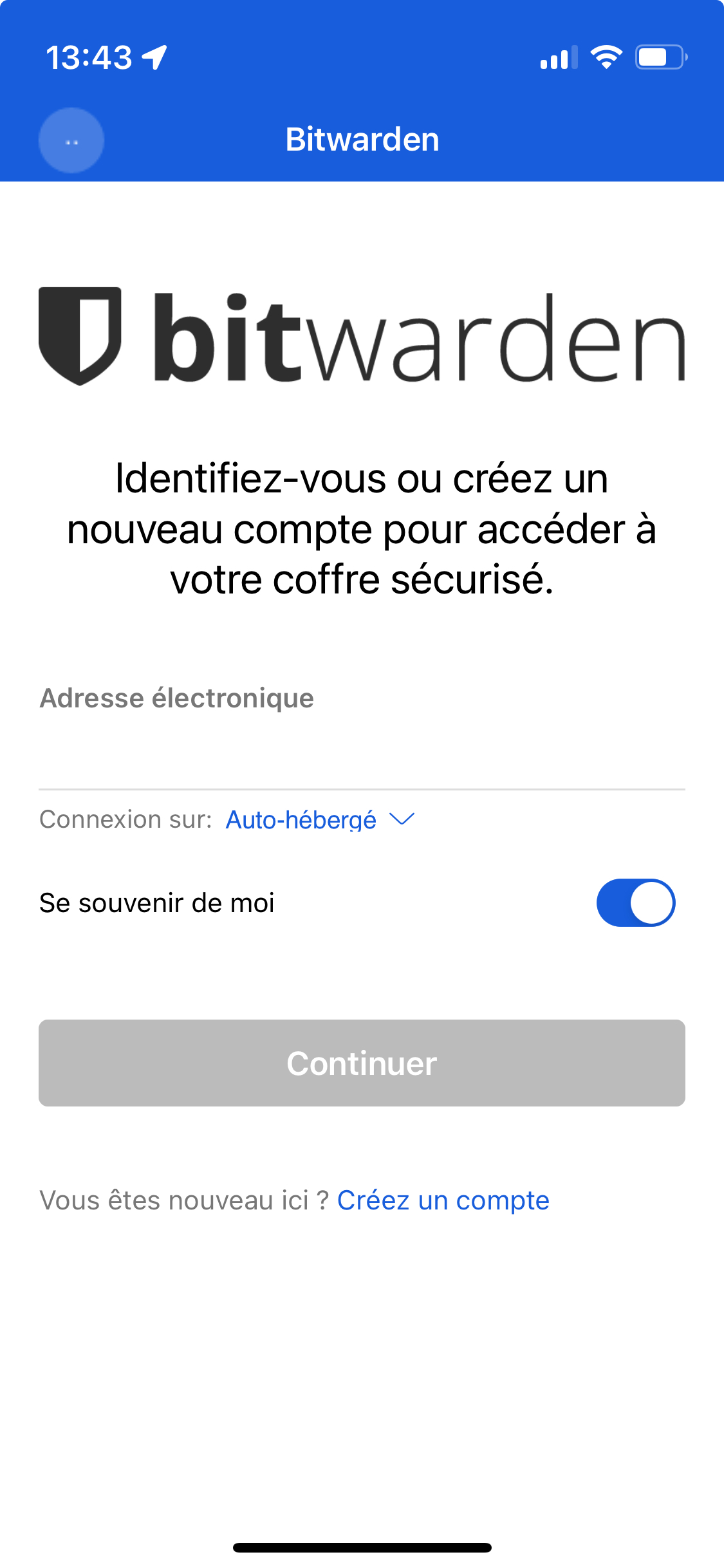Viewport: 724px width, 1568px height.
Task: Open the account switcher avatar
Action: 71,140
